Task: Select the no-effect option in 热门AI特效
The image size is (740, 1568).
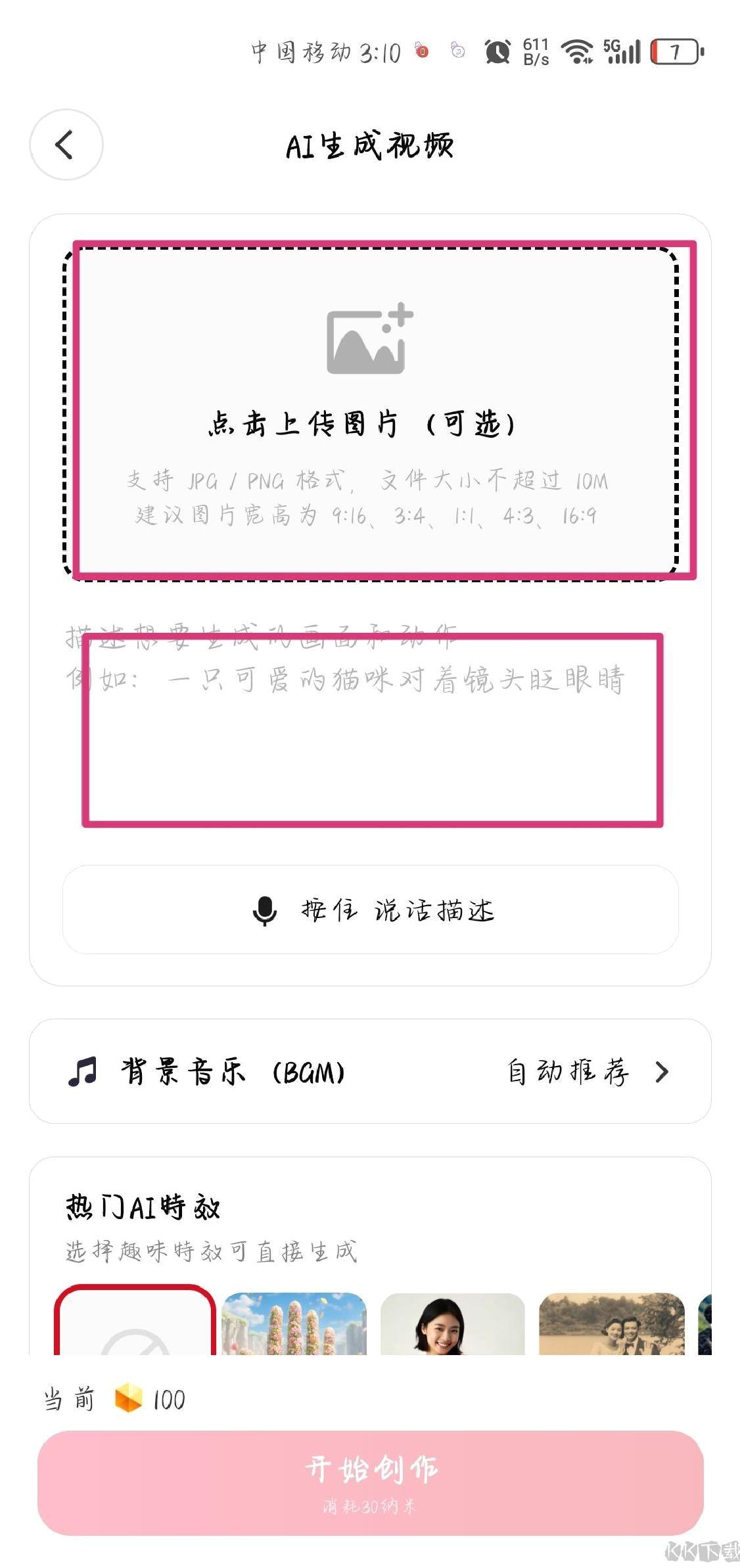Action: 135,1322
